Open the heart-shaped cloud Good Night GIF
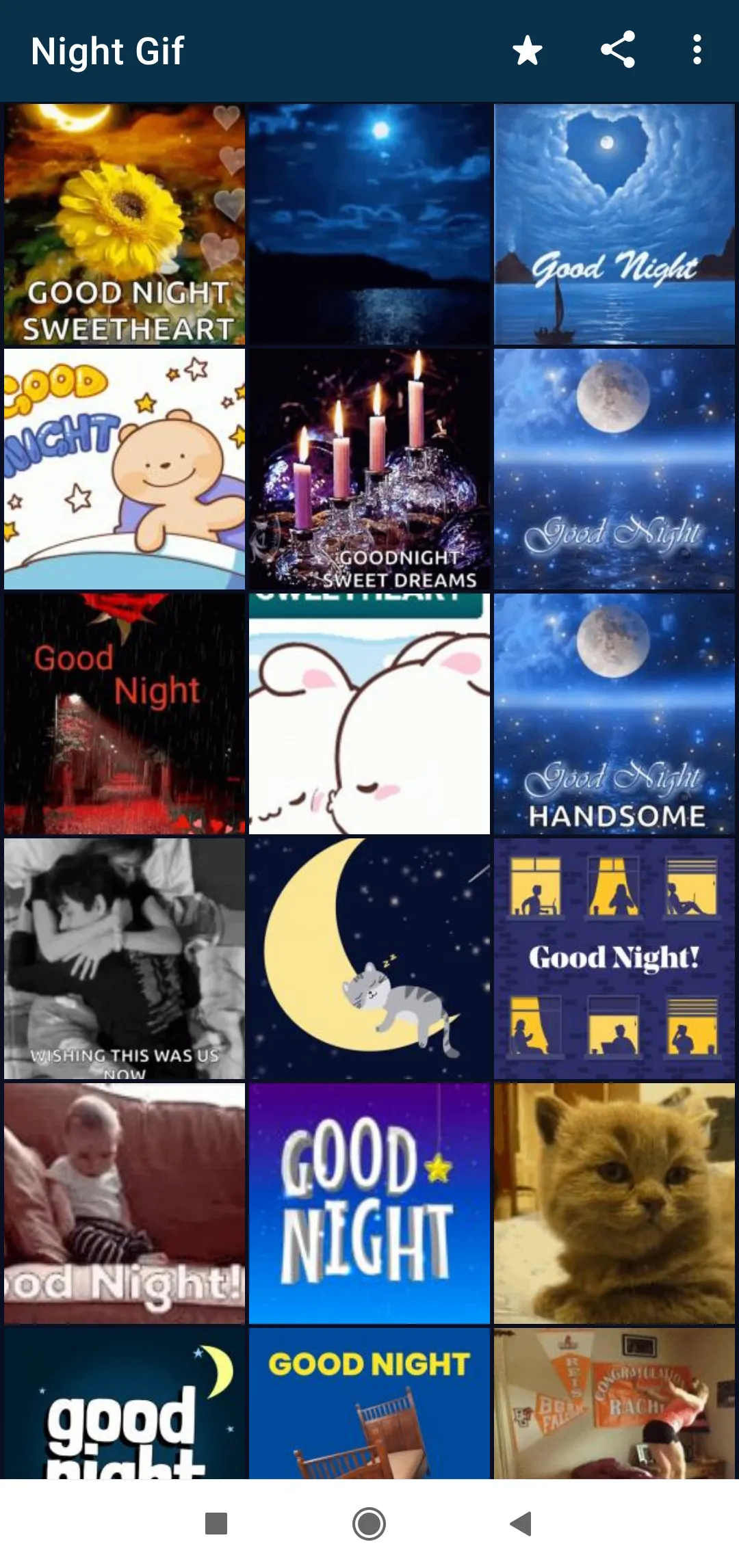Screen dimensions: 739x1568 pos(614,224)
